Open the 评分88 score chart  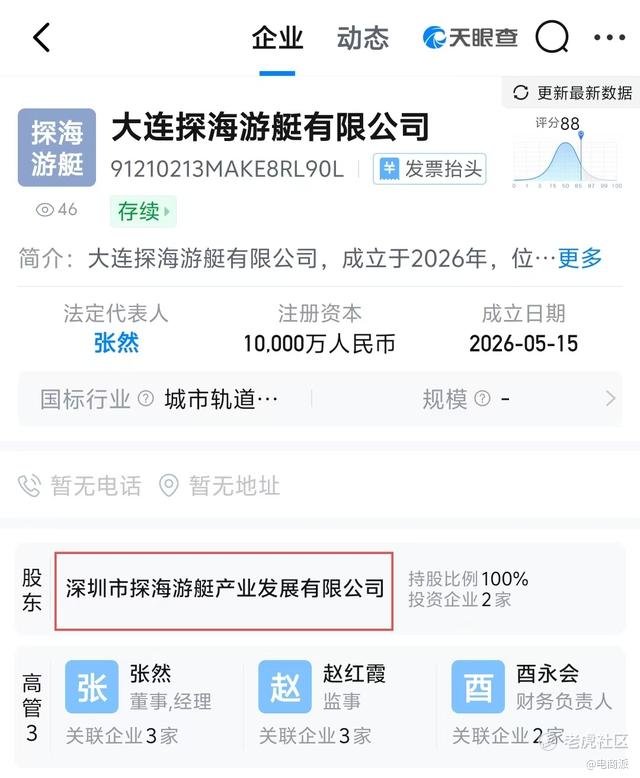[x=567, y=152]
